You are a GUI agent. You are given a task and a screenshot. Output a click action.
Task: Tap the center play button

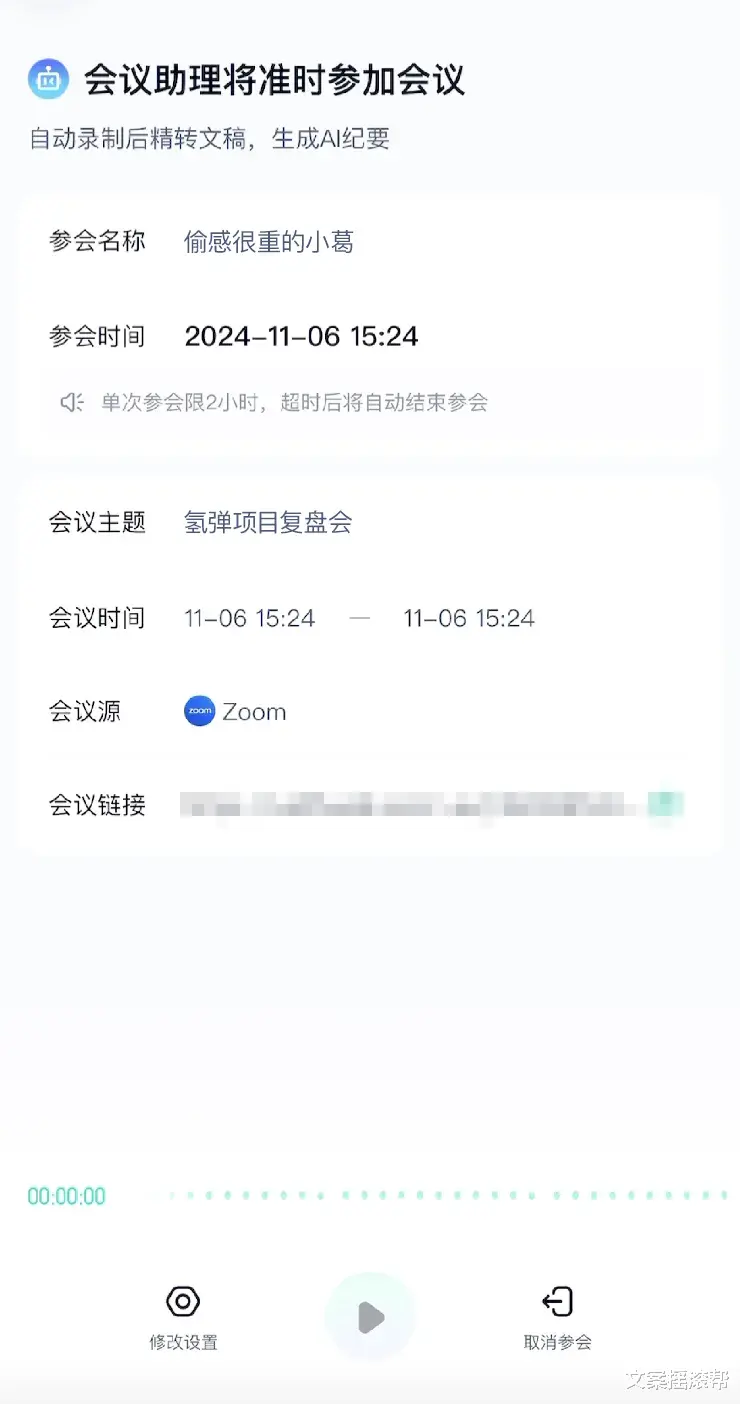tap(370, 1317)
